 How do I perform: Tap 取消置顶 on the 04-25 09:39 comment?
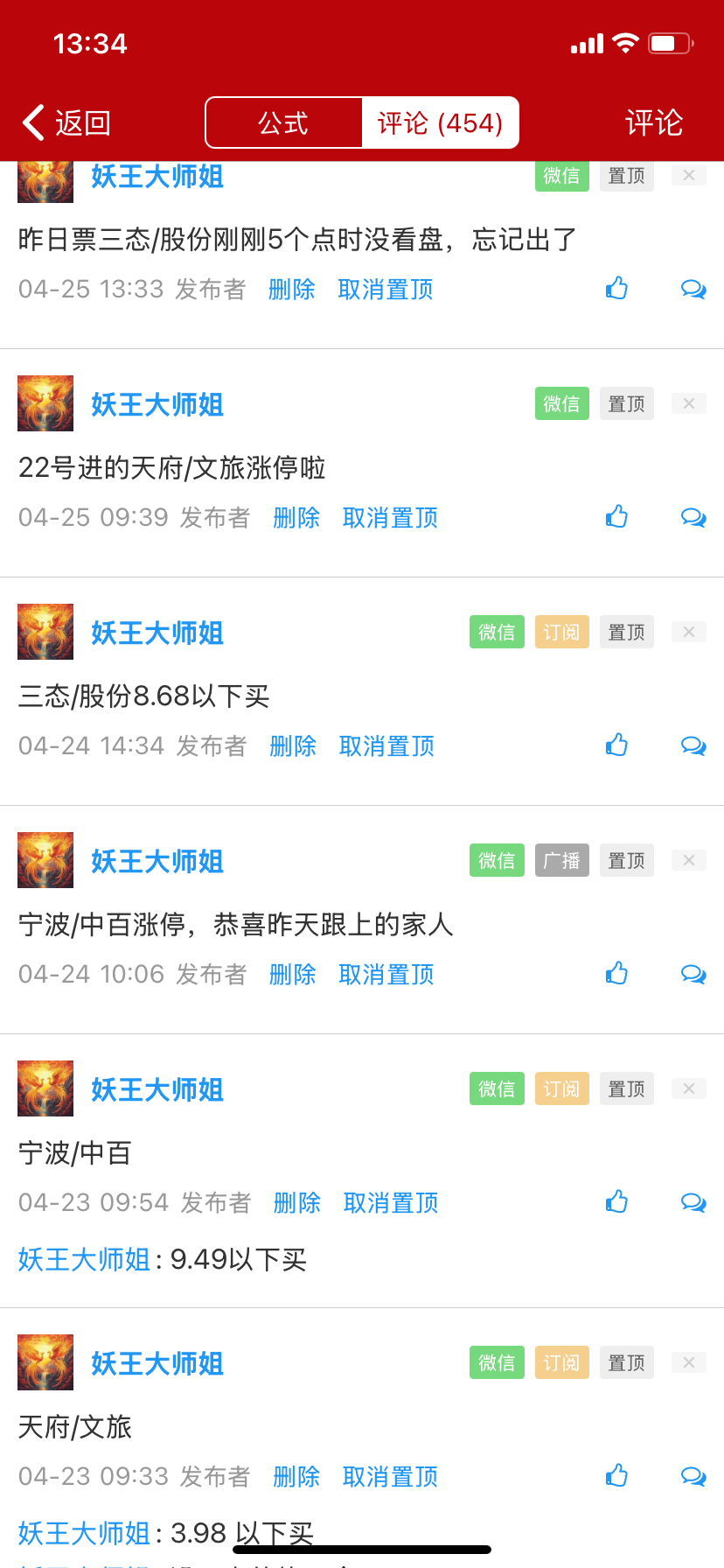390,518
